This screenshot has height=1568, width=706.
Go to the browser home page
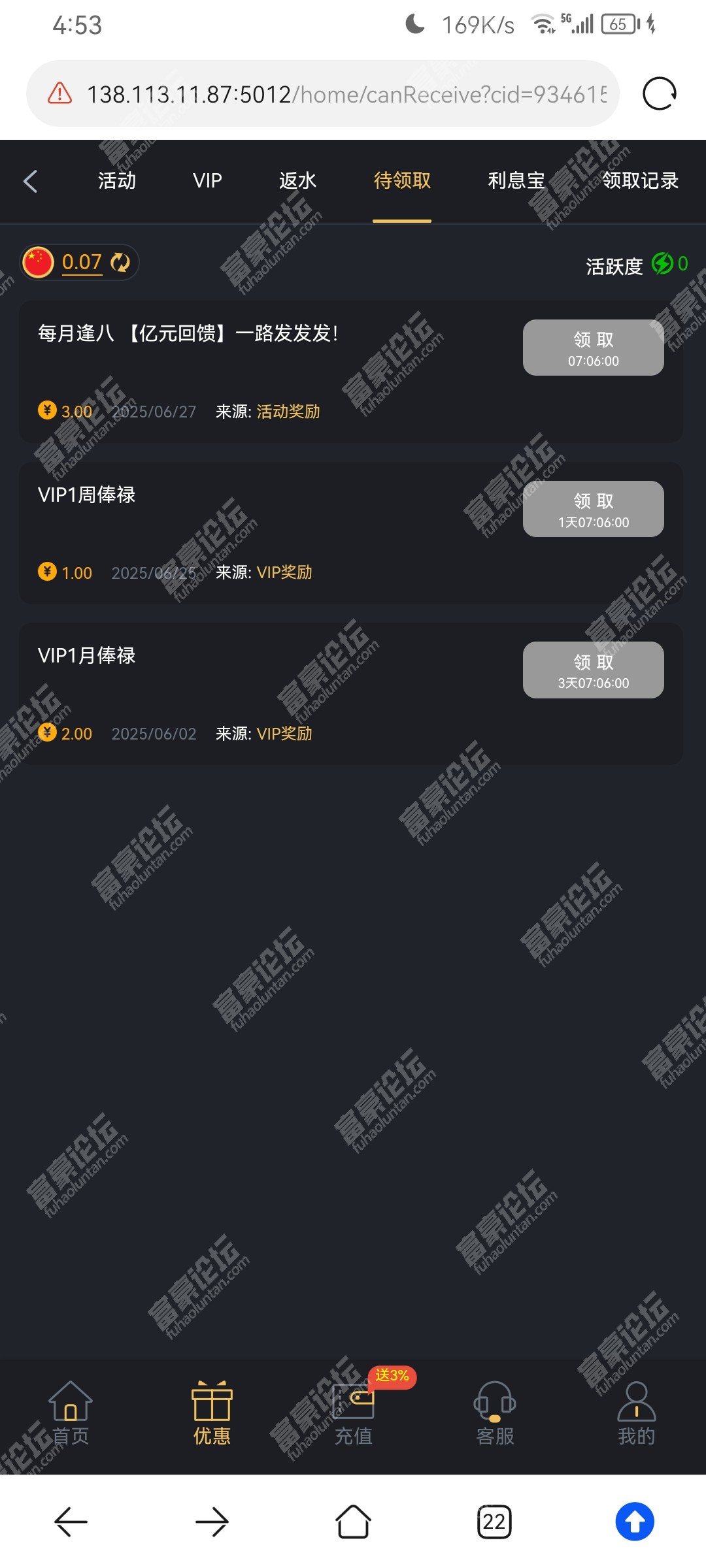tap(353, 1522)
